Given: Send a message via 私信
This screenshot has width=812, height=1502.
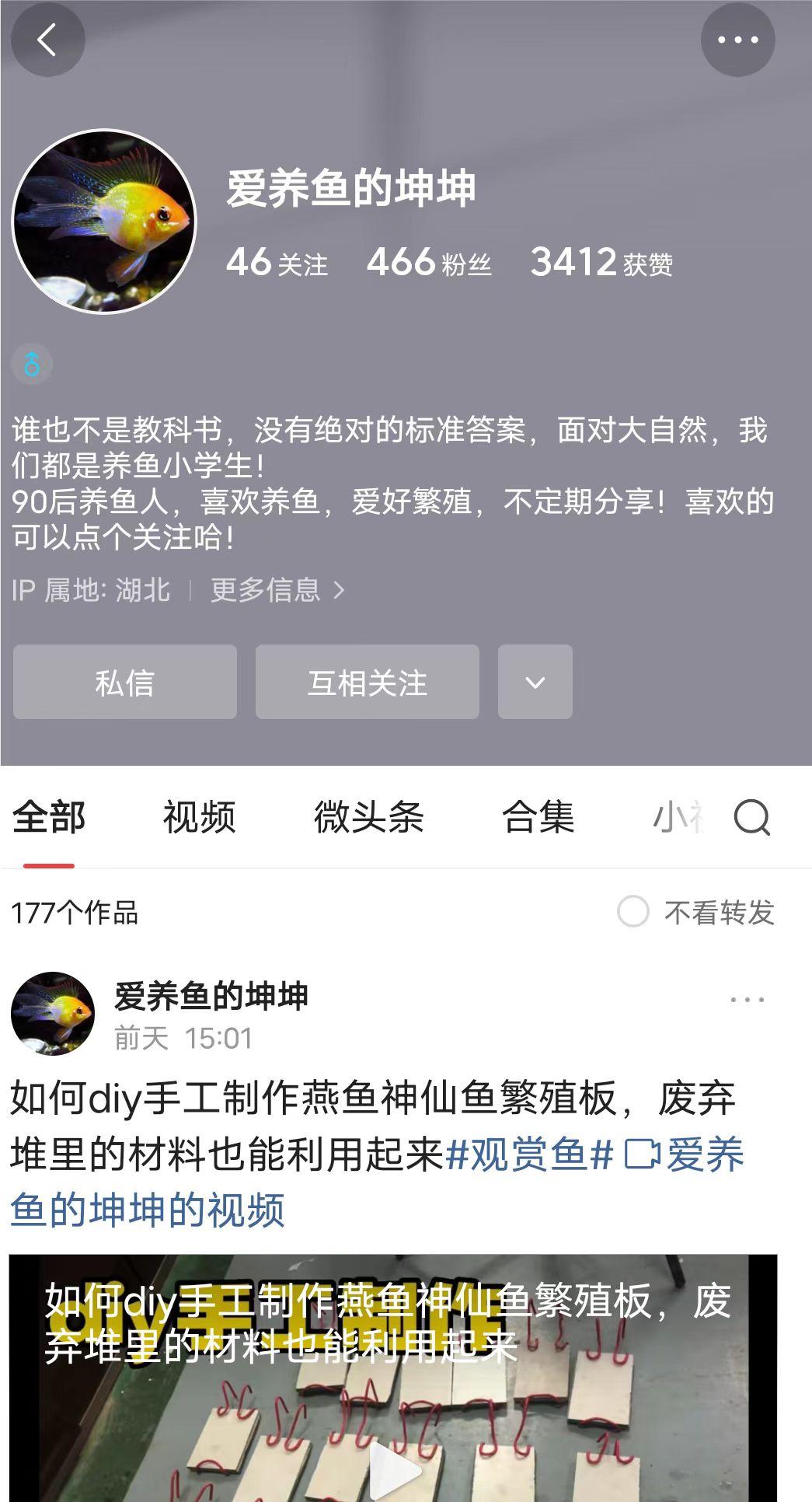Looking at the screenshot, I should coord(125,682).
